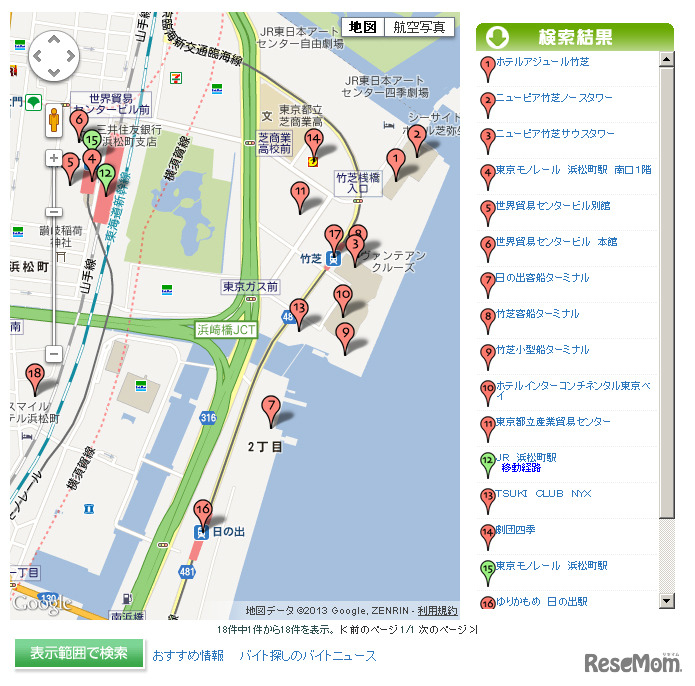The width and height of the screenshot is (695, 686).
Task: Open the 竹芝客船ターミナル result
Action: tap(537, 314)
